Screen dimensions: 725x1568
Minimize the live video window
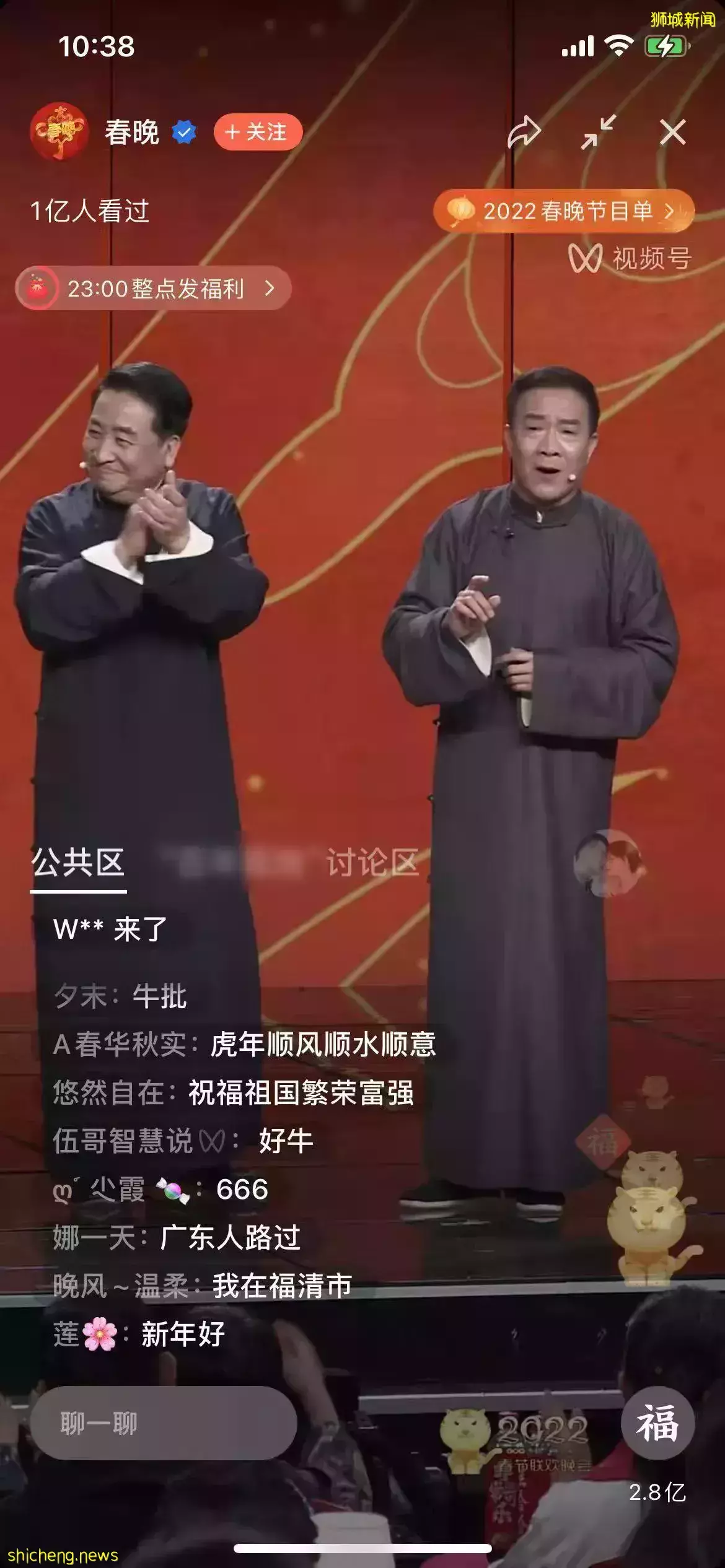(x=598, y=133)
